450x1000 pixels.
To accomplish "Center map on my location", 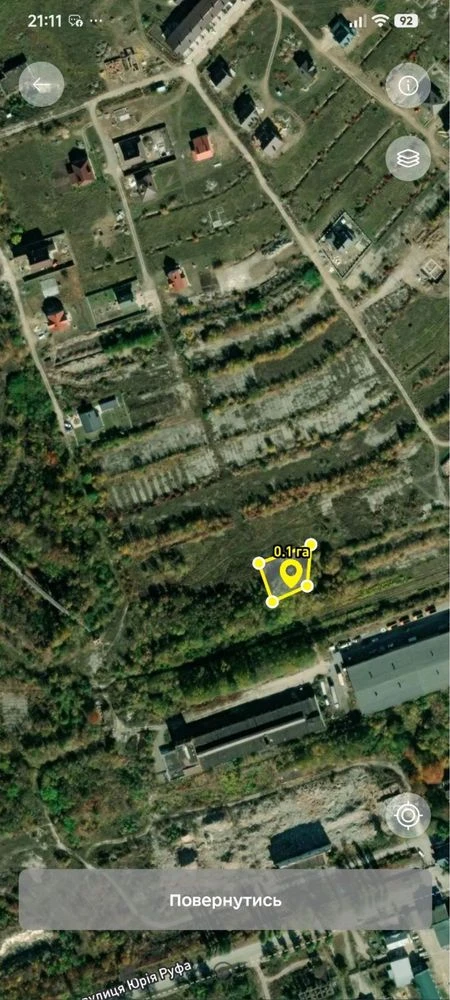I will [x=408, y=816].
